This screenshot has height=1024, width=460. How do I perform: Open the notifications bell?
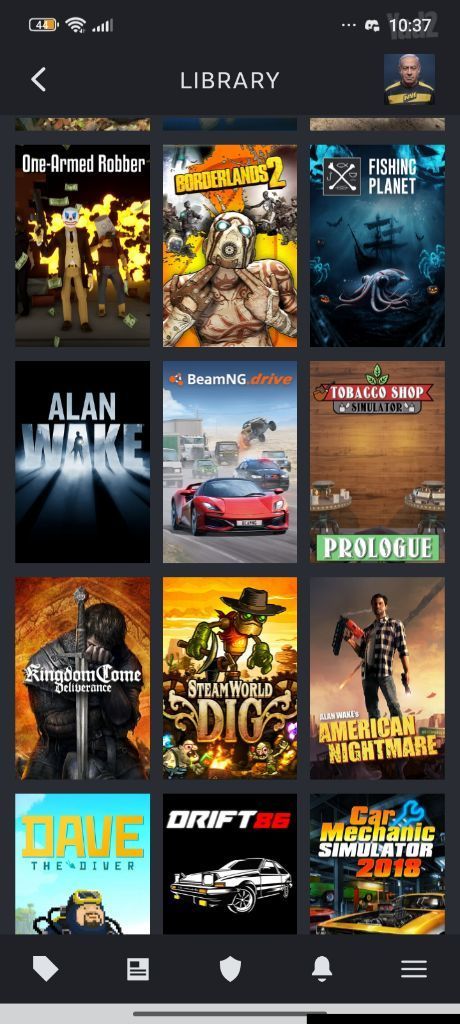(x=322, y=969)
